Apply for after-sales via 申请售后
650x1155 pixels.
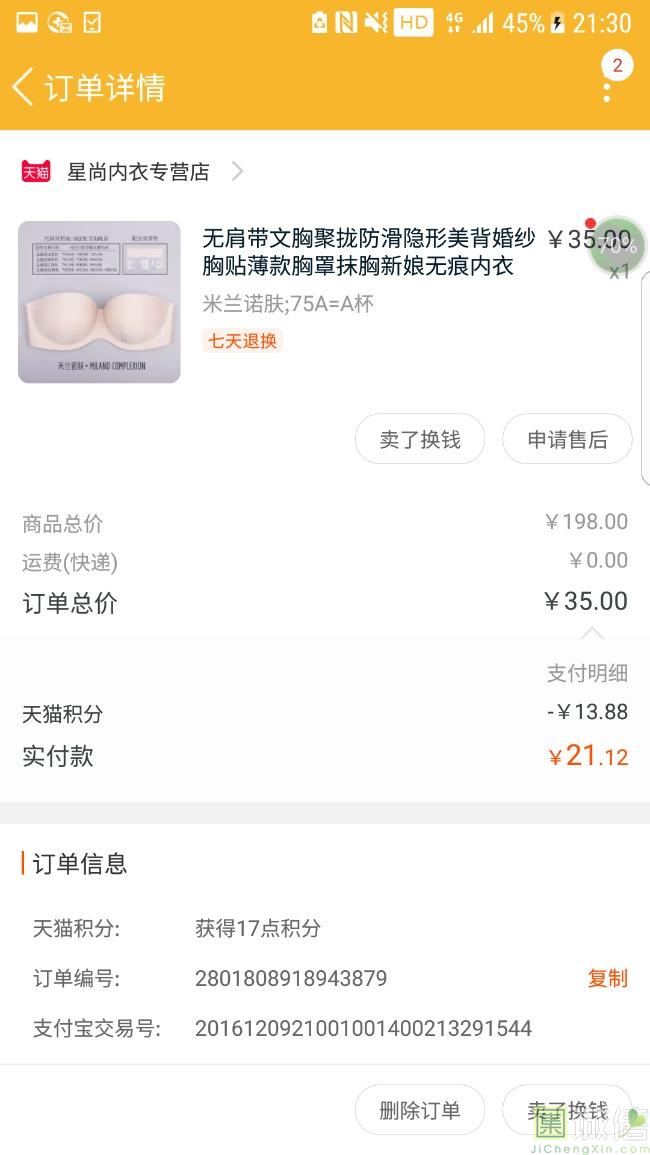(567, 440)
